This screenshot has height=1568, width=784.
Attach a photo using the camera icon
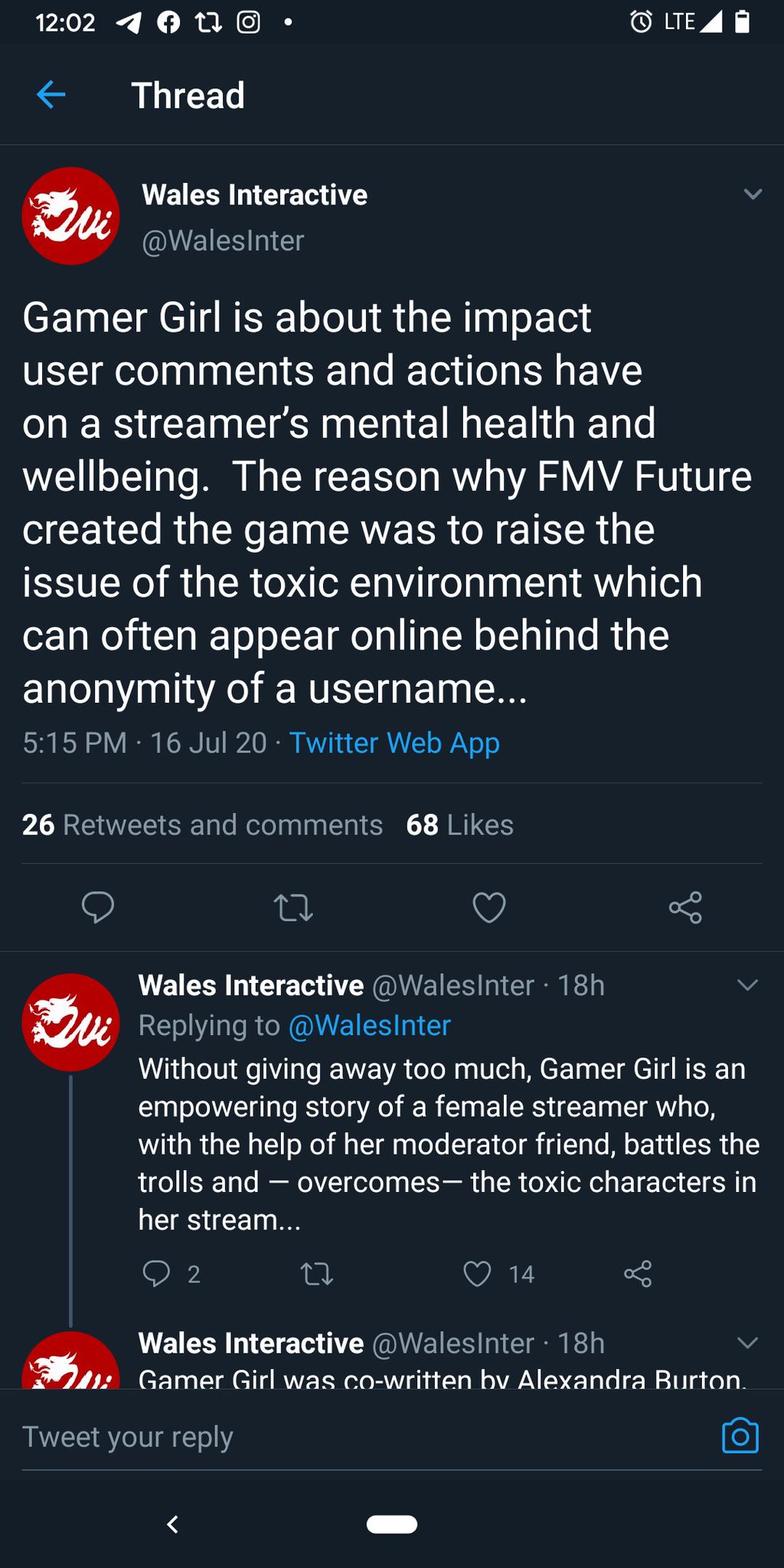point(740,1436)
